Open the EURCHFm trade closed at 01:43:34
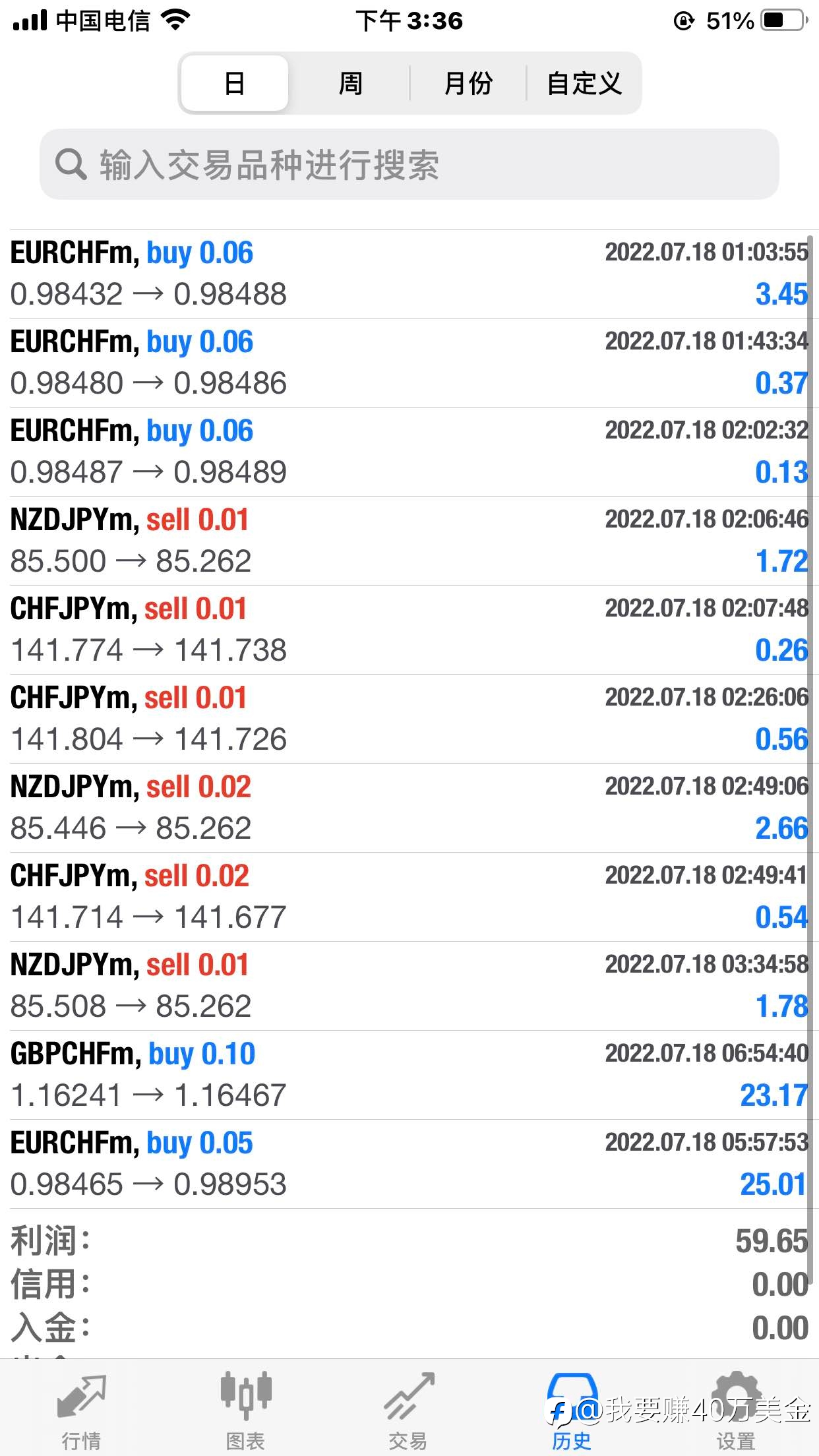Viewport: 819px width, 1456px height. [x=409, y=363]
